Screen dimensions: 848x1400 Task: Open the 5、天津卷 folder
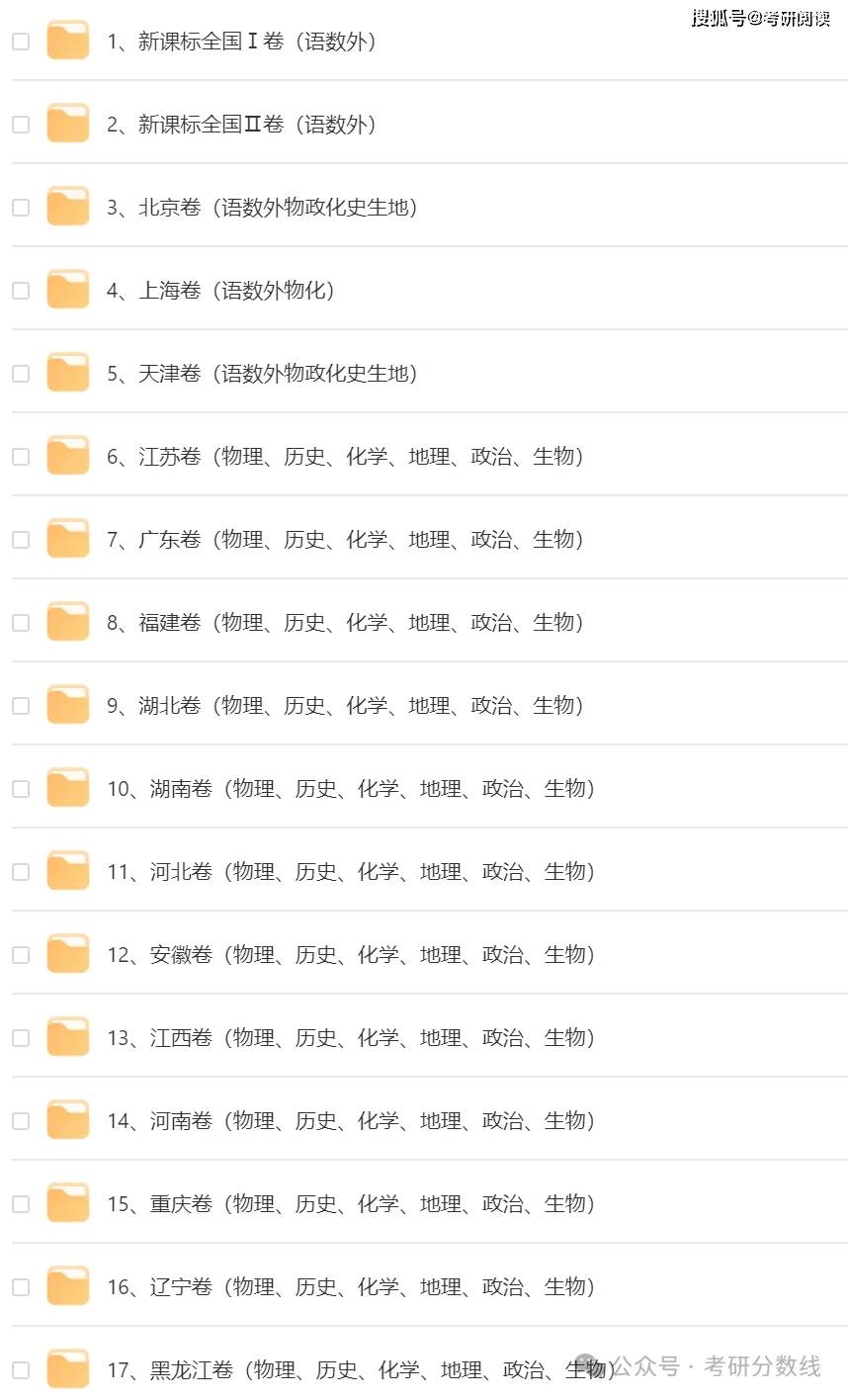(261, 374)
